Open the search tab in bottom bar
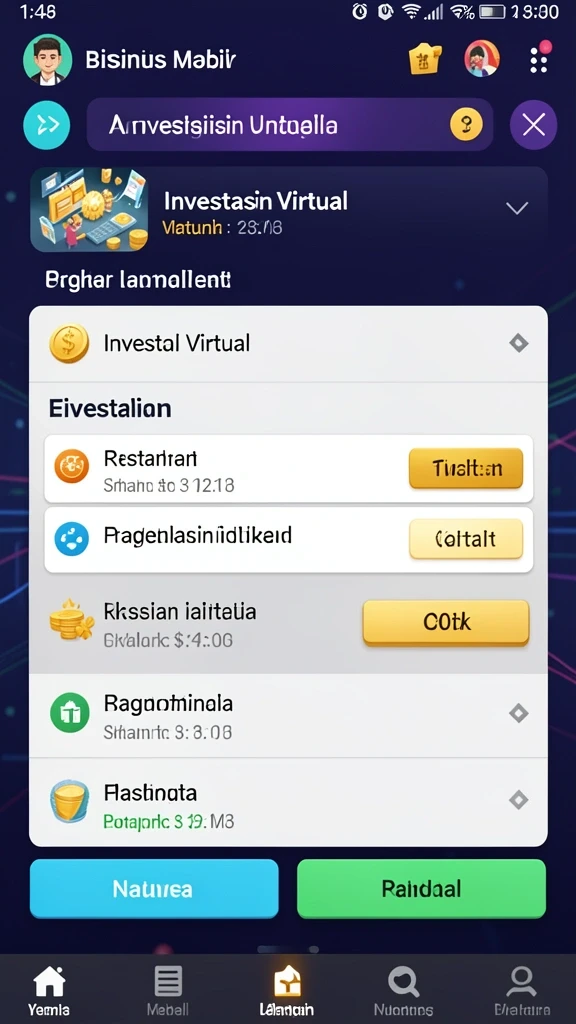Viewport: 576px width, 1024px height. click(x=404, y=991)
